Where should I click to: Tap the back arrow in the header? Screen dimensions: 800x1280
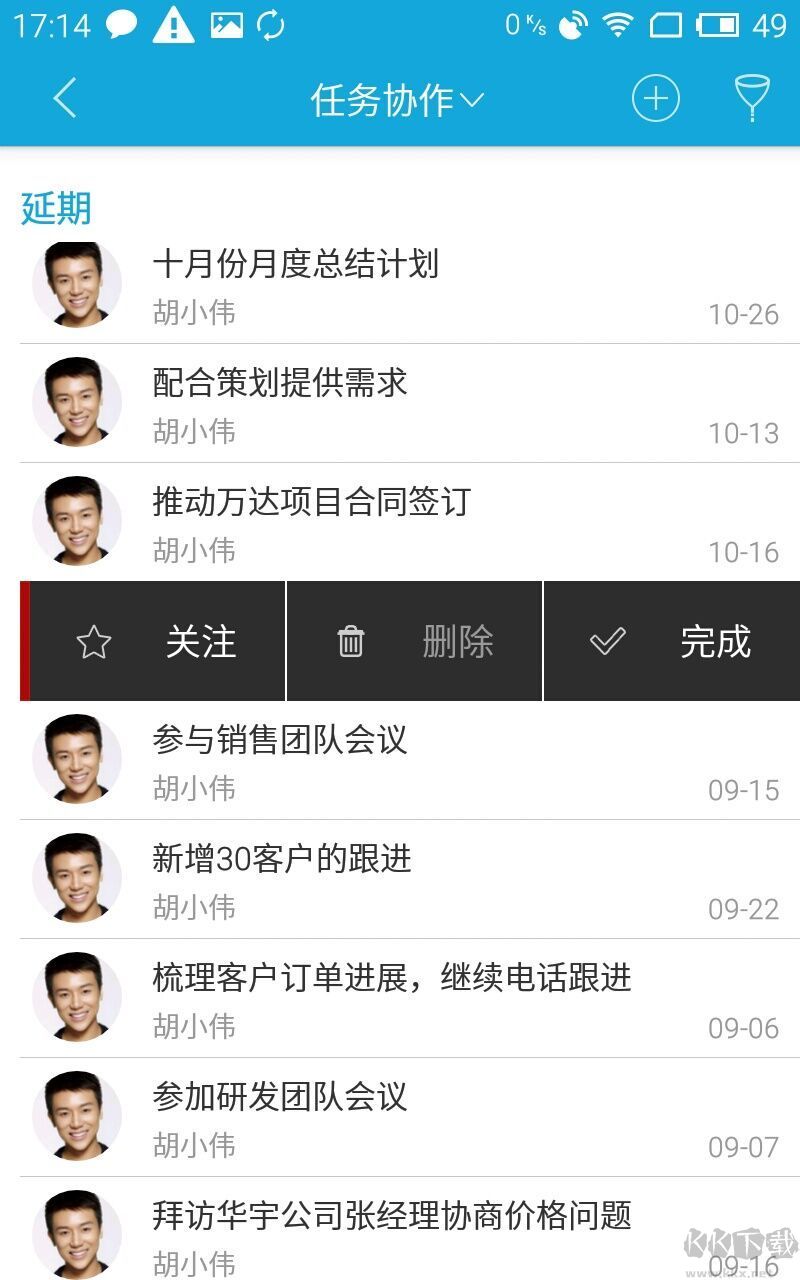pyautogui.click(x=64, y=99)
